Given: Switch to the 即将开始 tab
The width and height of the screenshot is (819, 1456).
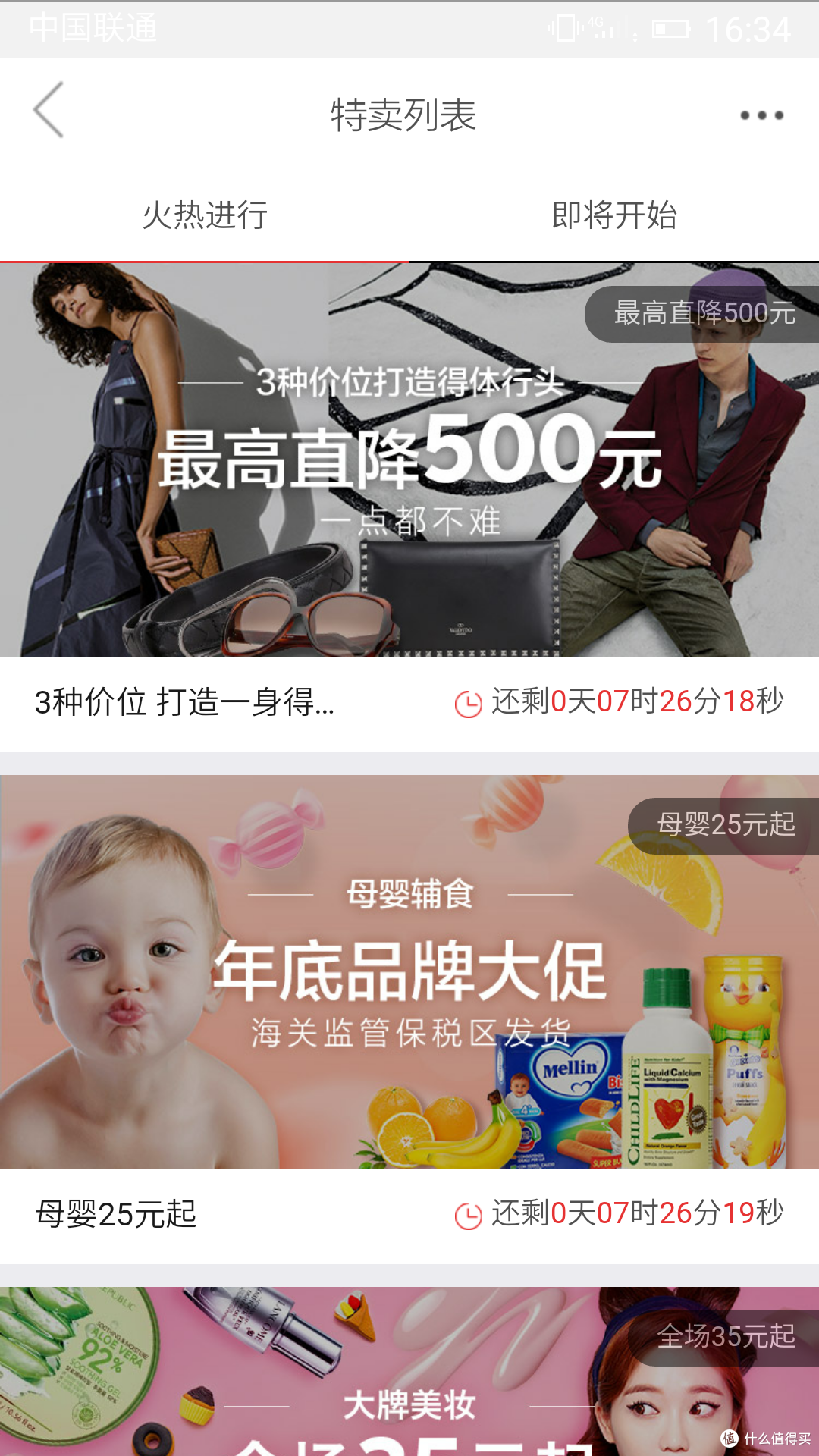Looking at the screenshot, I should pos(614,215).
